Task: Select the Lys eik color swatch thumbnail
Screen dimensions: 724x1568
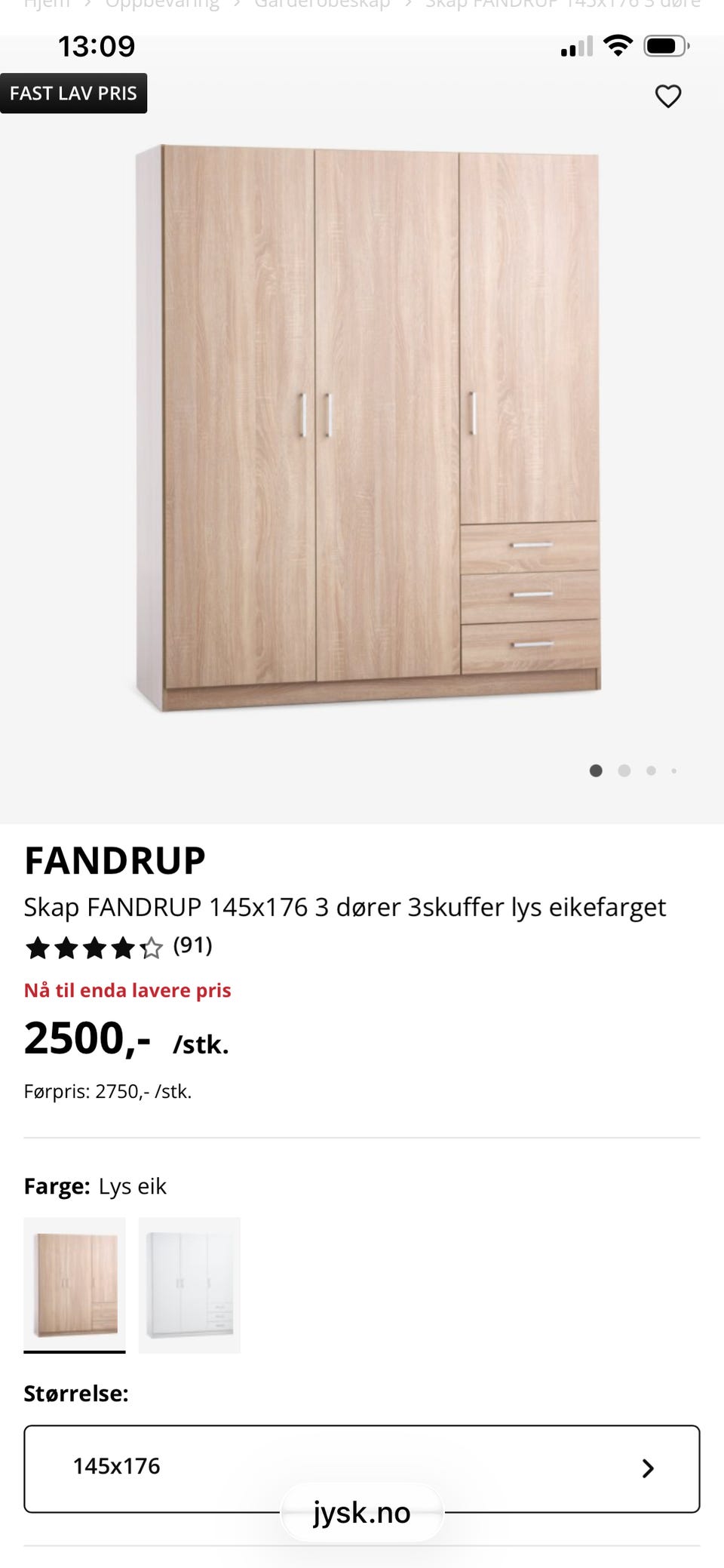Action: (x=74, y=1285)
